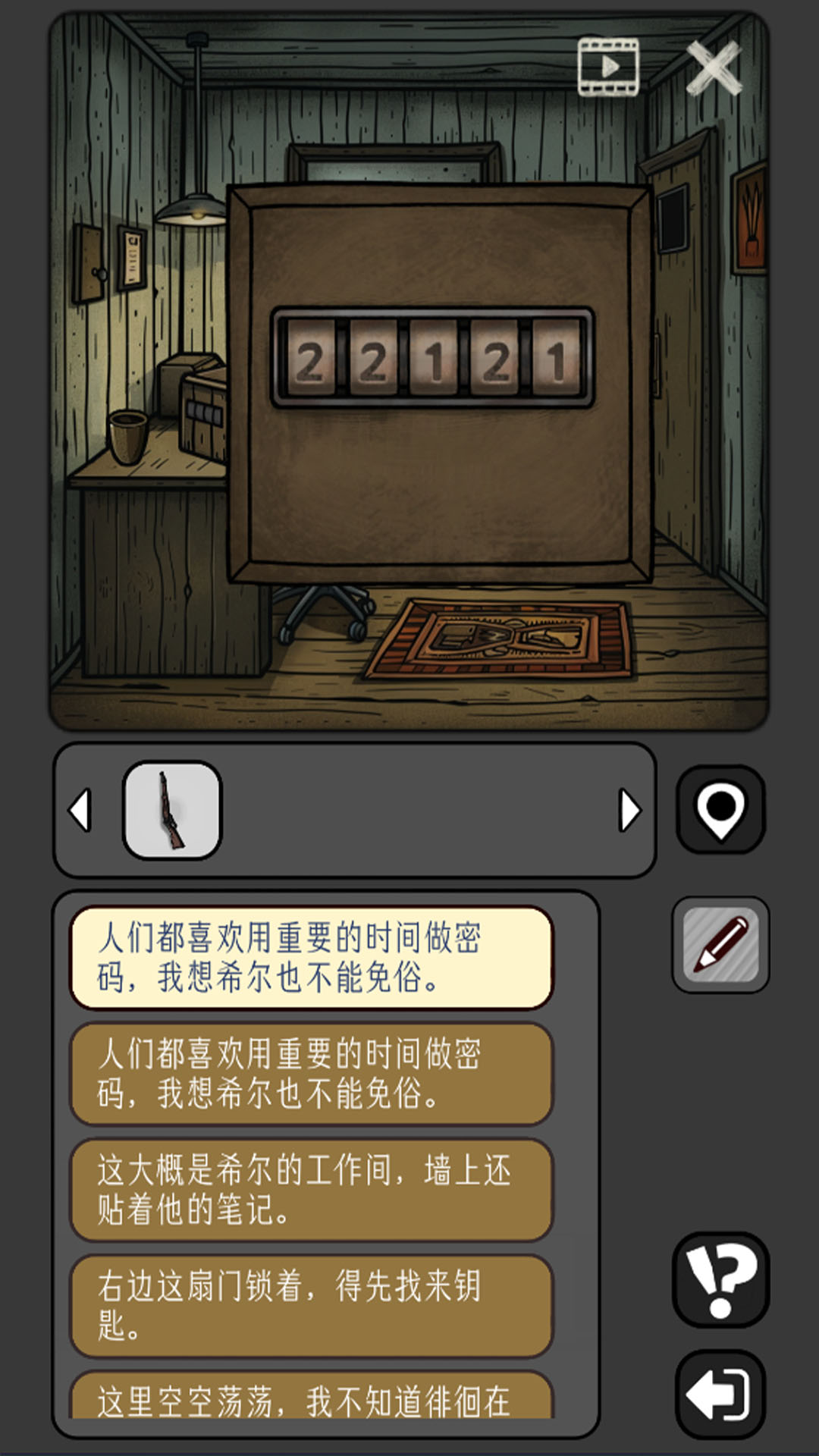Select the rifle in the inventory
Screen dimensions: 819x1456
[x=172, y=810]
